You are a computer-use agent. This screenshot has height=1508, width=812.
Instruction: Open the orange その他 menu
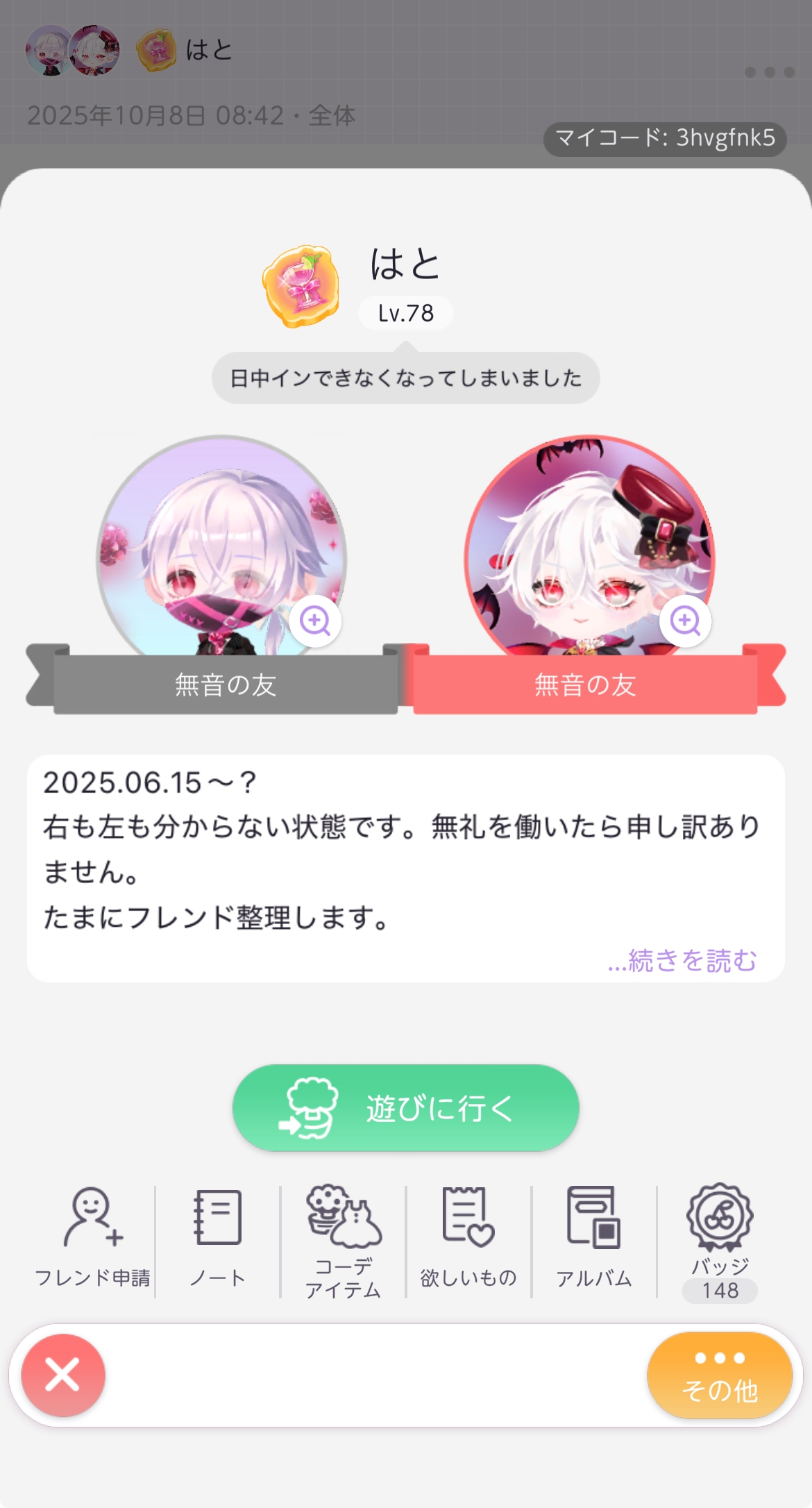[x=720, y=1375]
